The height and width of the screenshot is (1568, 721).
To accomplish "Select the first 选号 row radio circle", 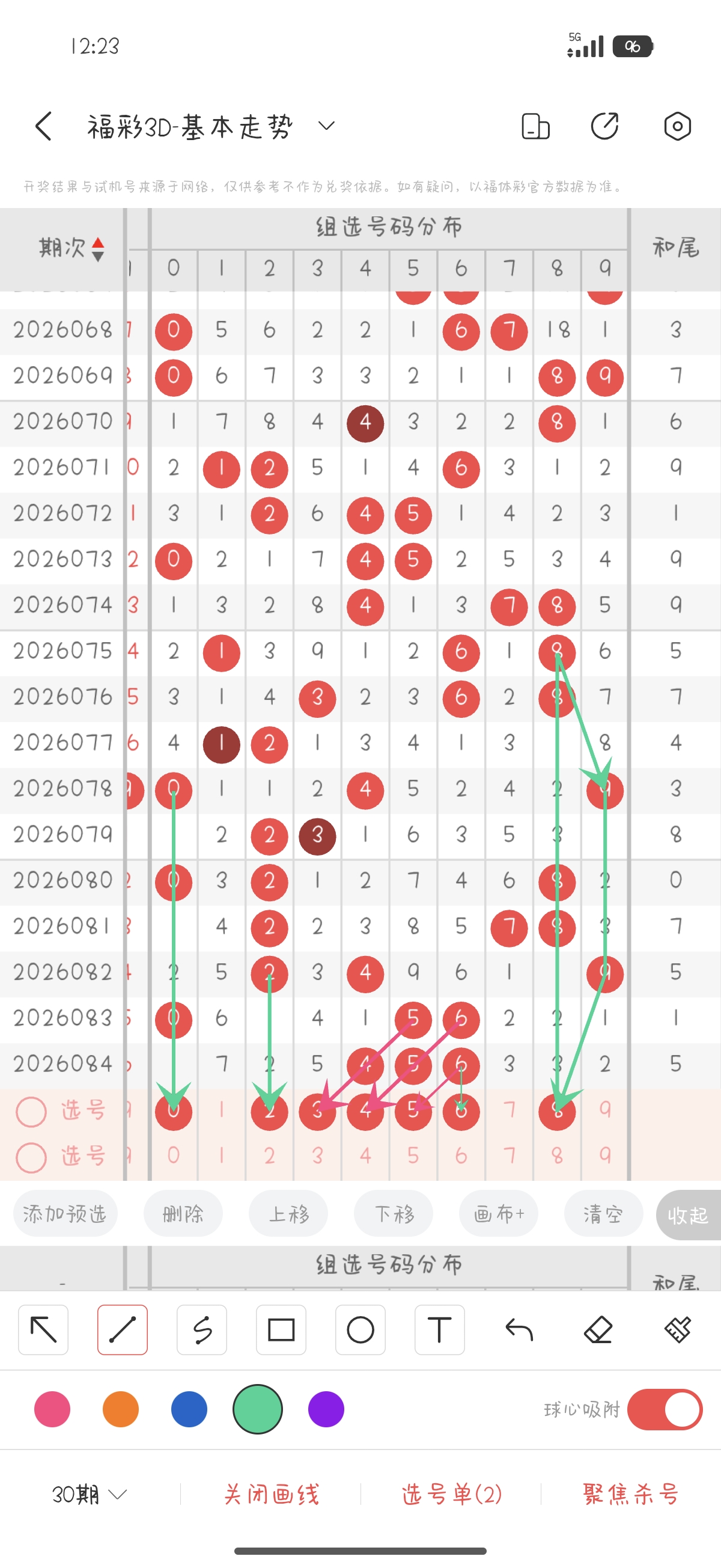I will tap(32, 1112).
